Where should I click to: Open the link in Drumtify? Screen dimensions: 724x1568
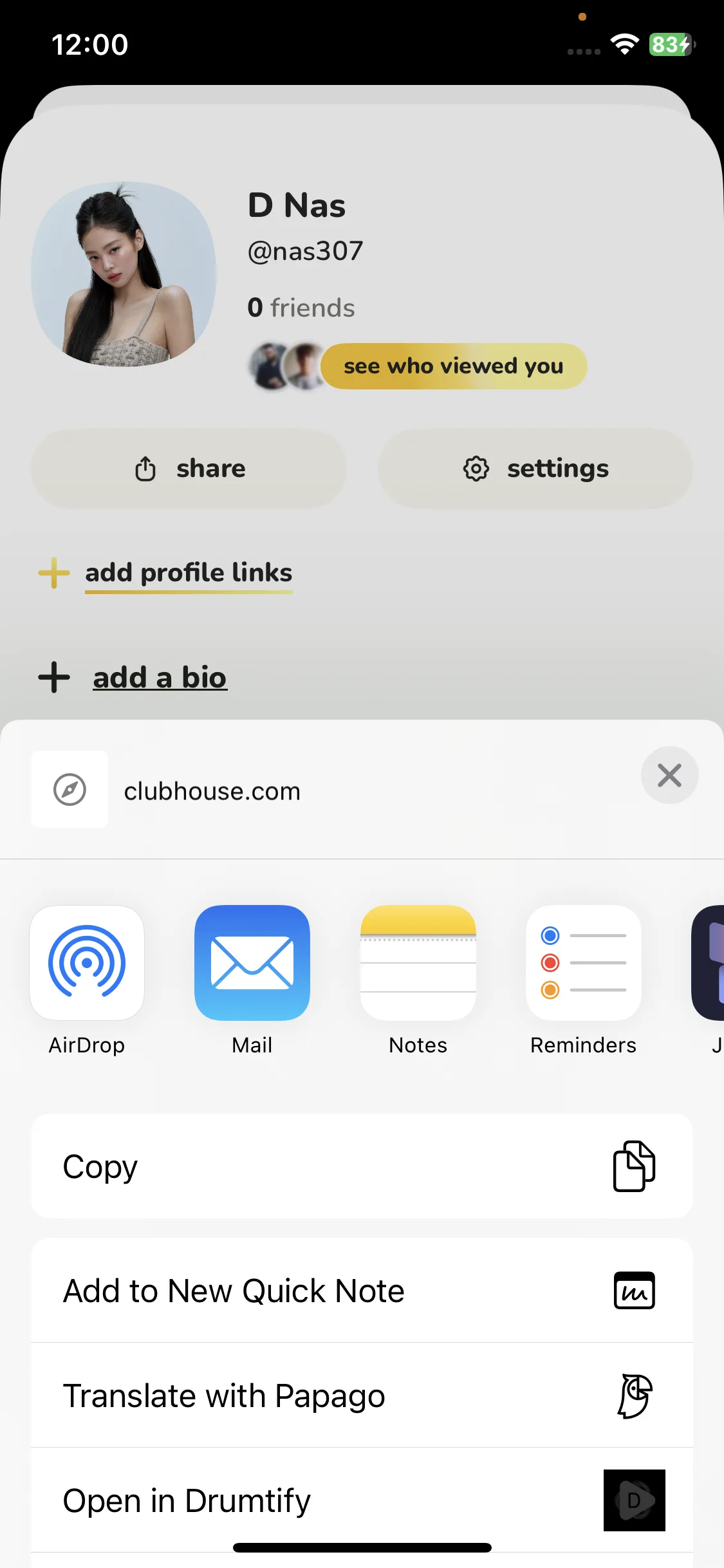[362, 1500]
